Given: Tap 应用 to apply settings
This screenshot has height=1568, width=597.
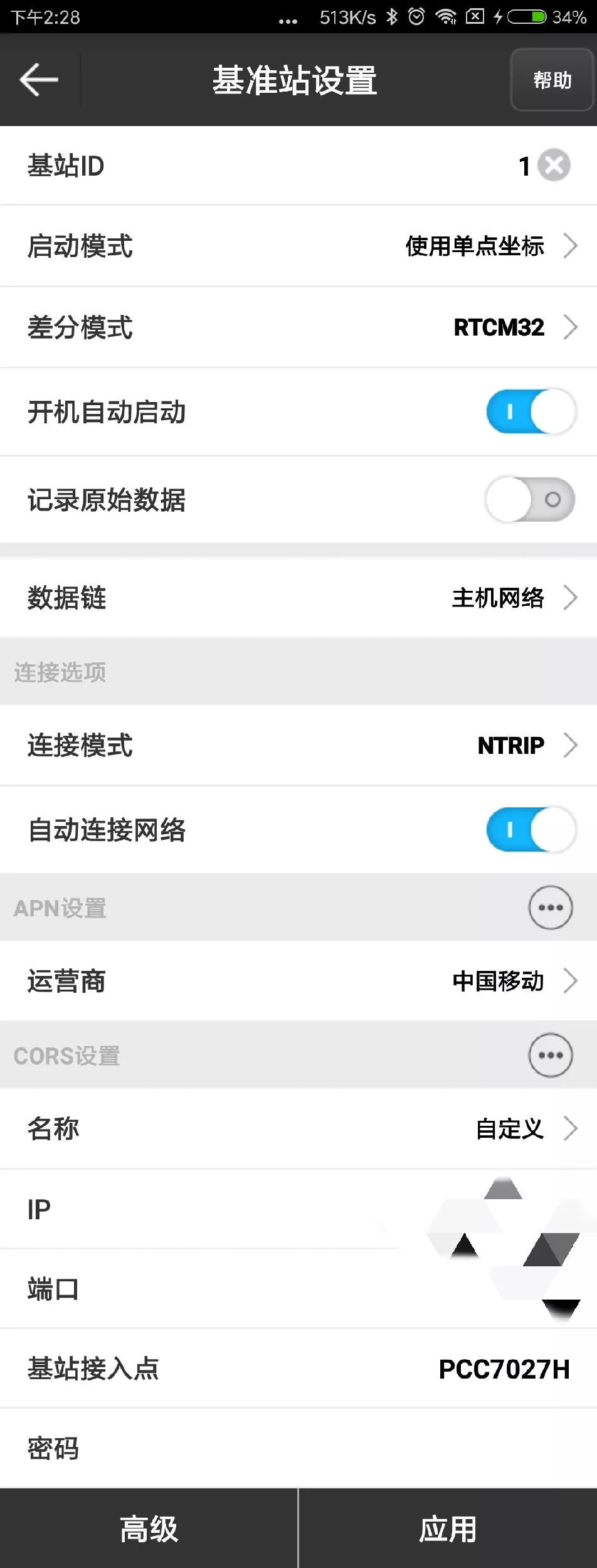Looking at the screenshot, I should pyautogui.click(x=448, y=1528).
